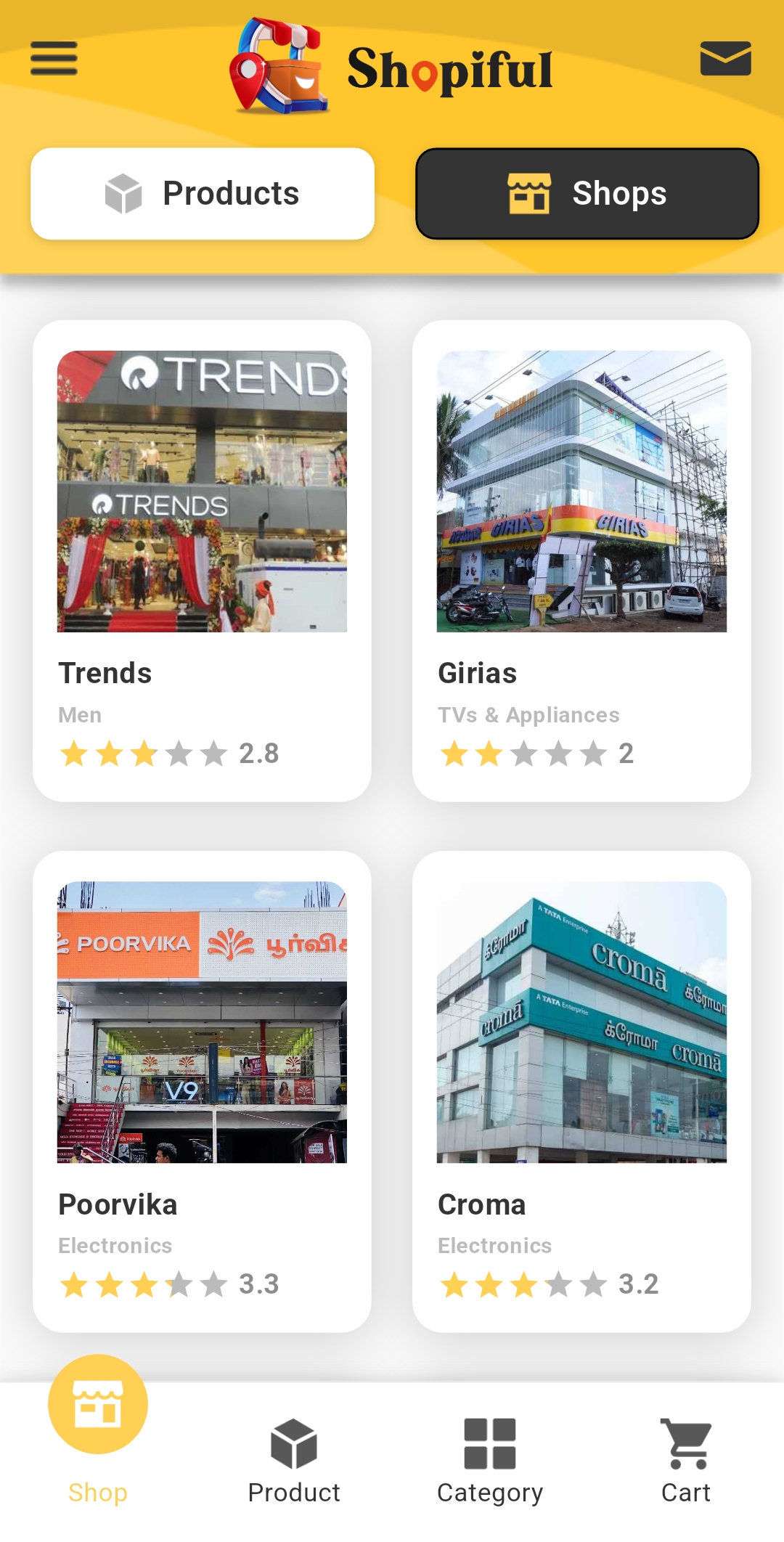The image size is (784, 1542).
Task: Switch to the Products segment
Action: pos(203,194)
